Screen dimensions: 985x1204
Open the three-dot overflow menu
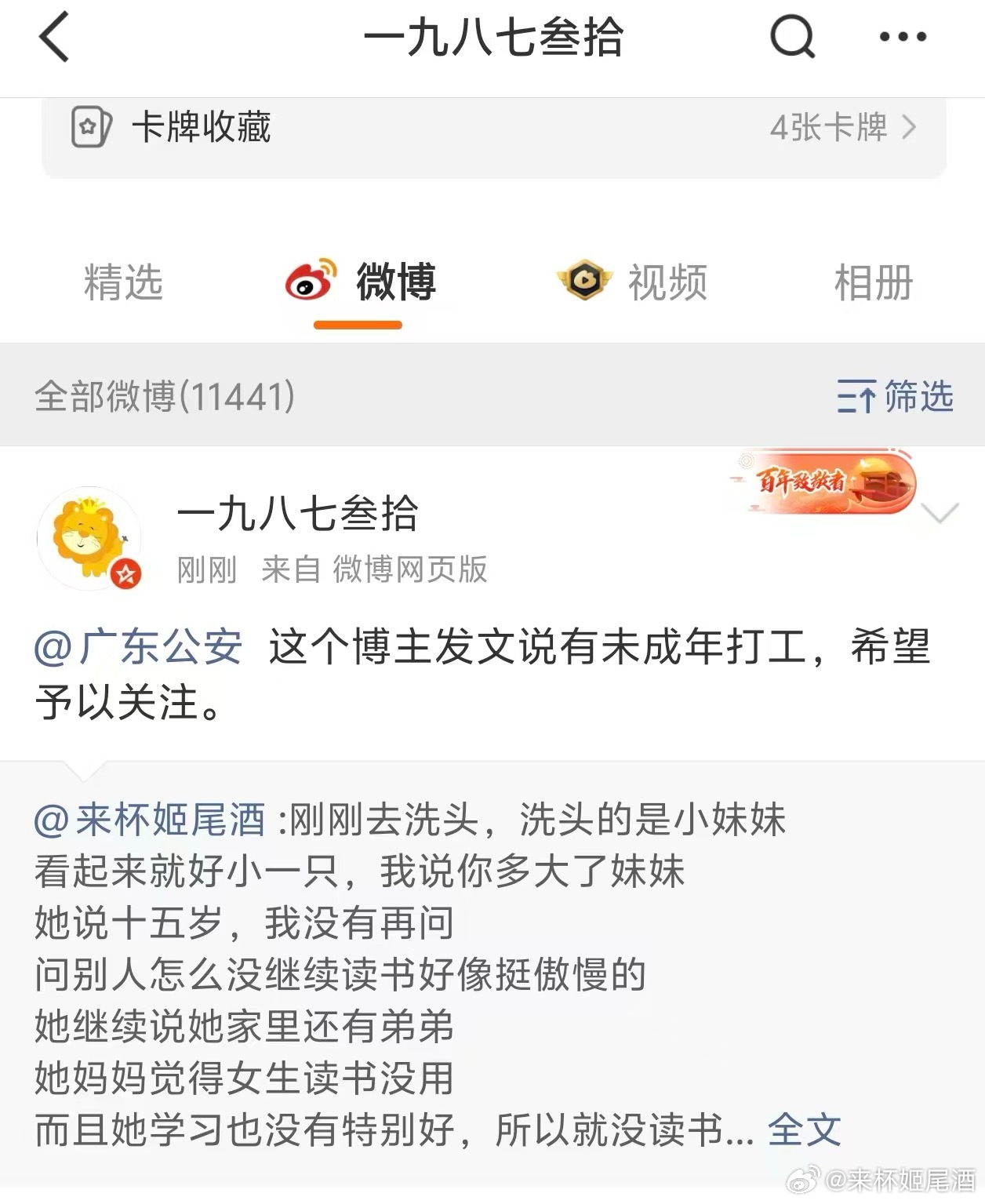(903, 37)
